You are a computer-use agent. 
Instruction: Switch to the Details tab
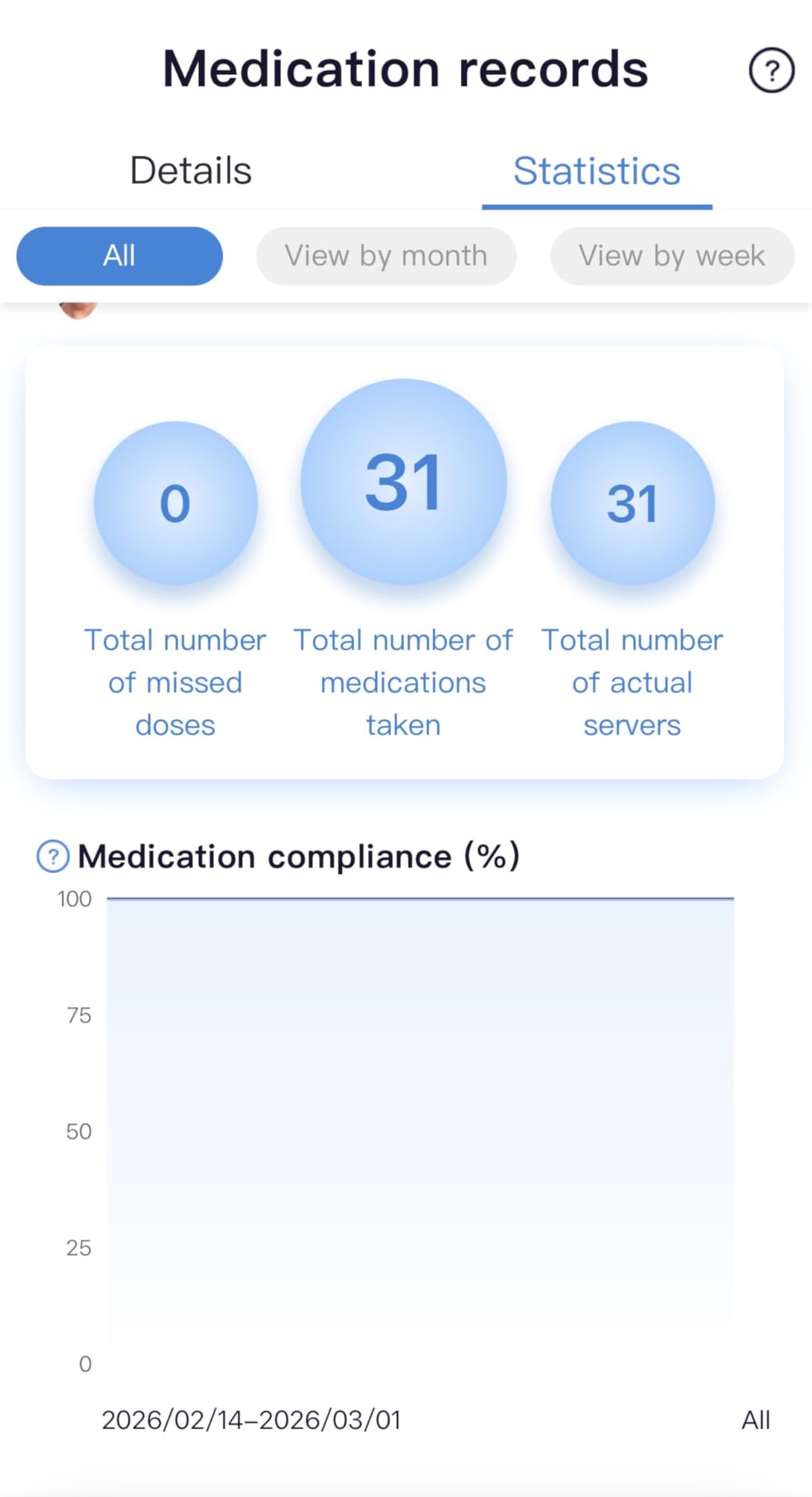click(x=190, y=170)
